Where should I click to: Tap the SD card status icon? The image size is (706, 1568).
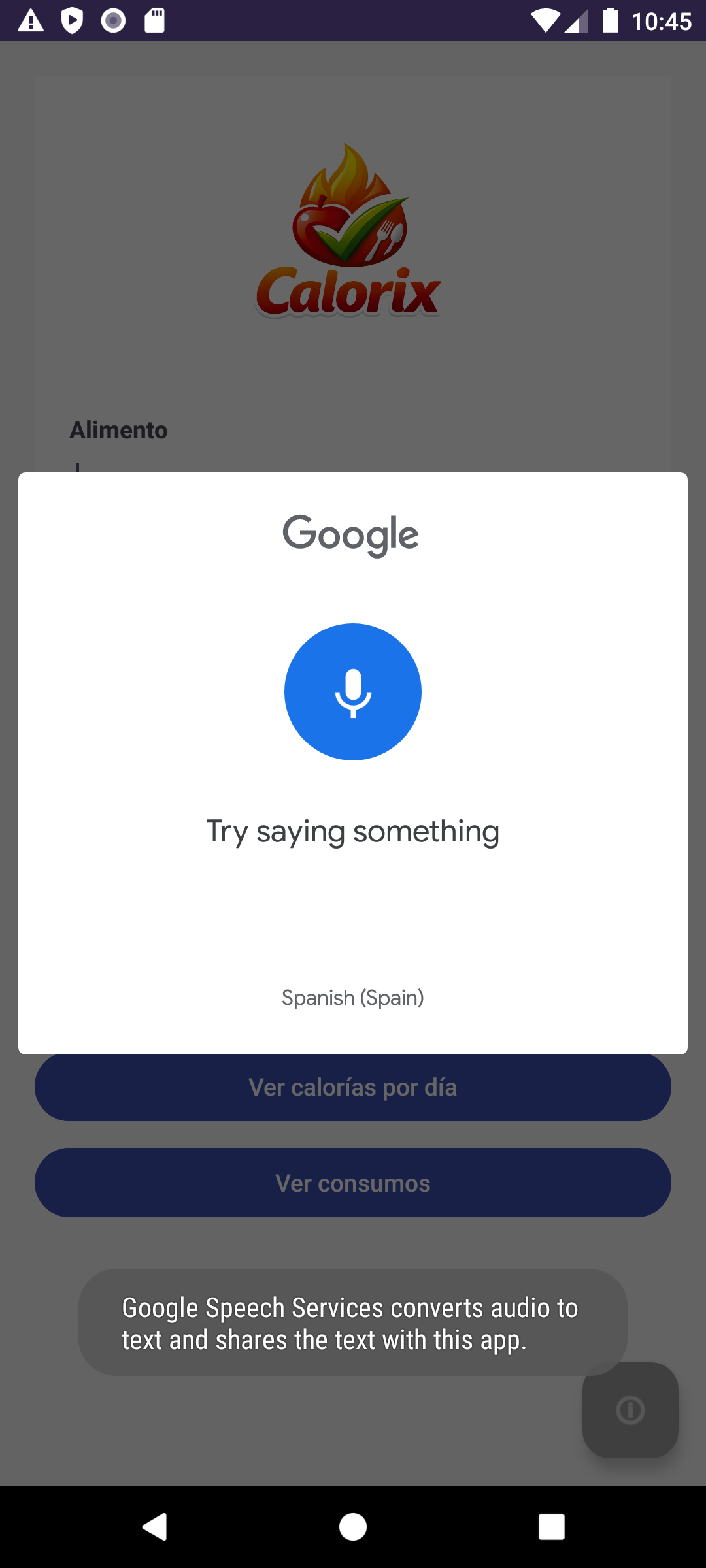coord(154,20)
